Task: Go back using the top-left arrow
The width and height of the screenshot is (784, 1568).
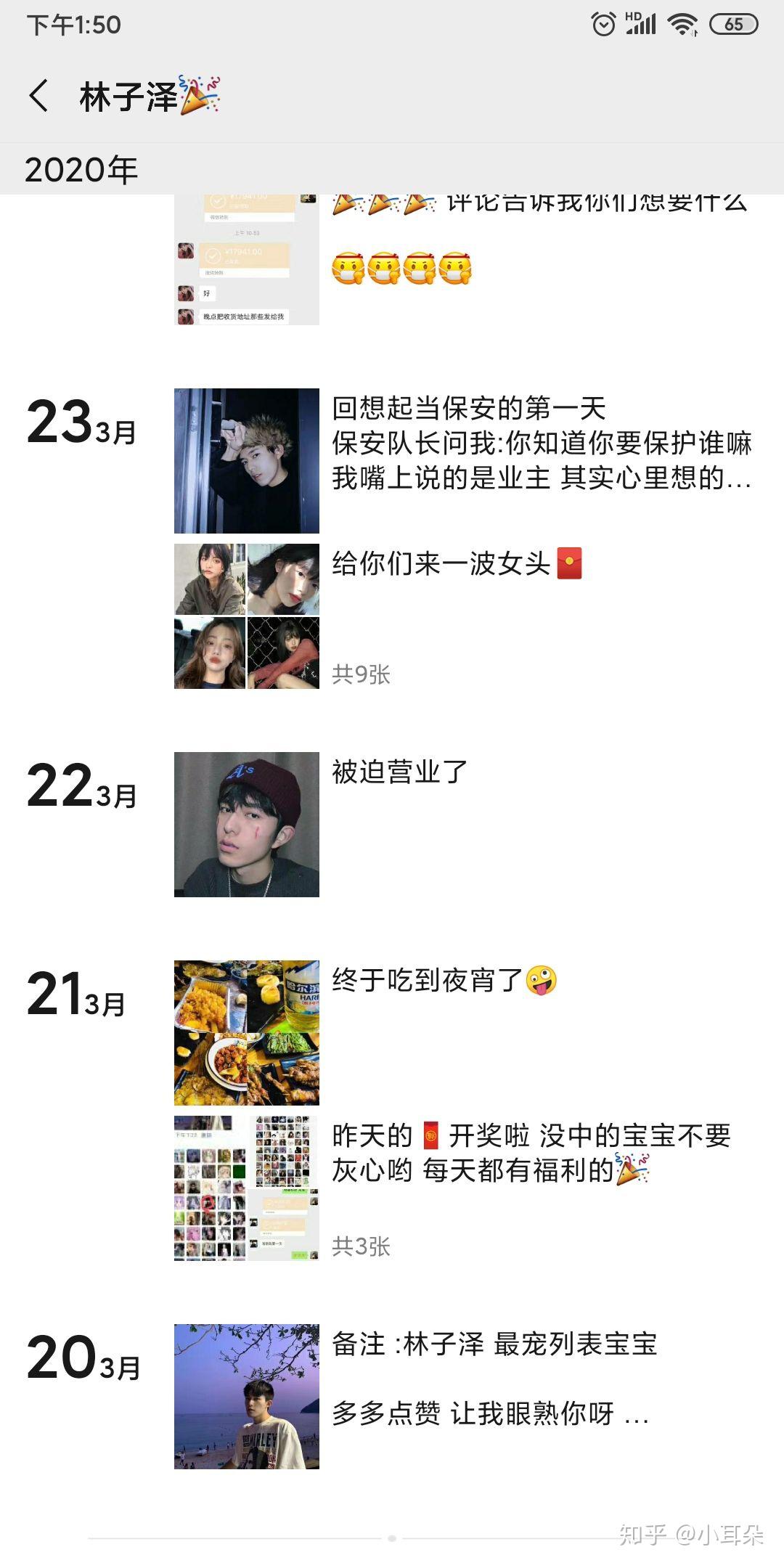Action: 39,96
